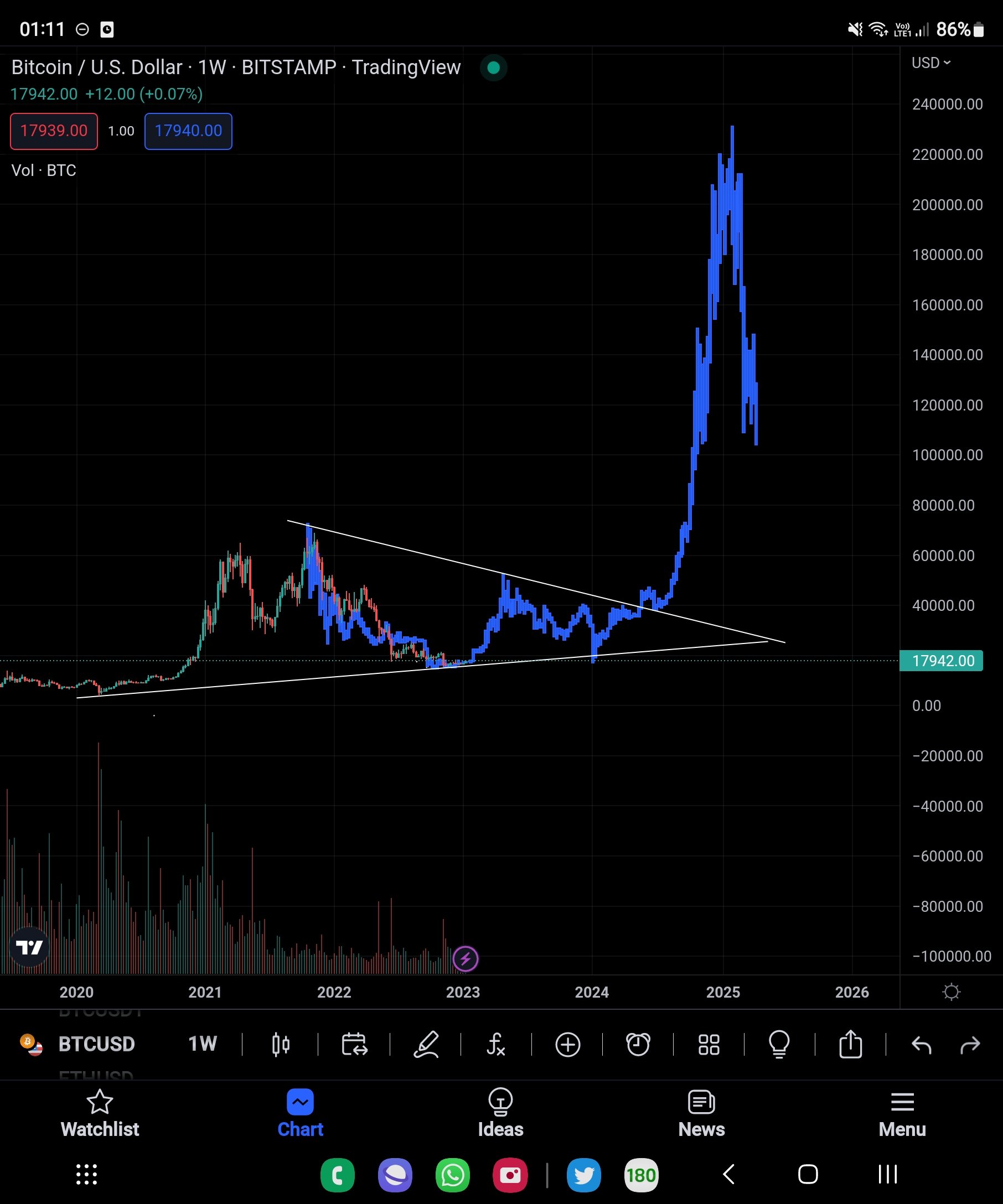
Task: Change the 1W timeframe interval
Action: [x=203, y=1044]
